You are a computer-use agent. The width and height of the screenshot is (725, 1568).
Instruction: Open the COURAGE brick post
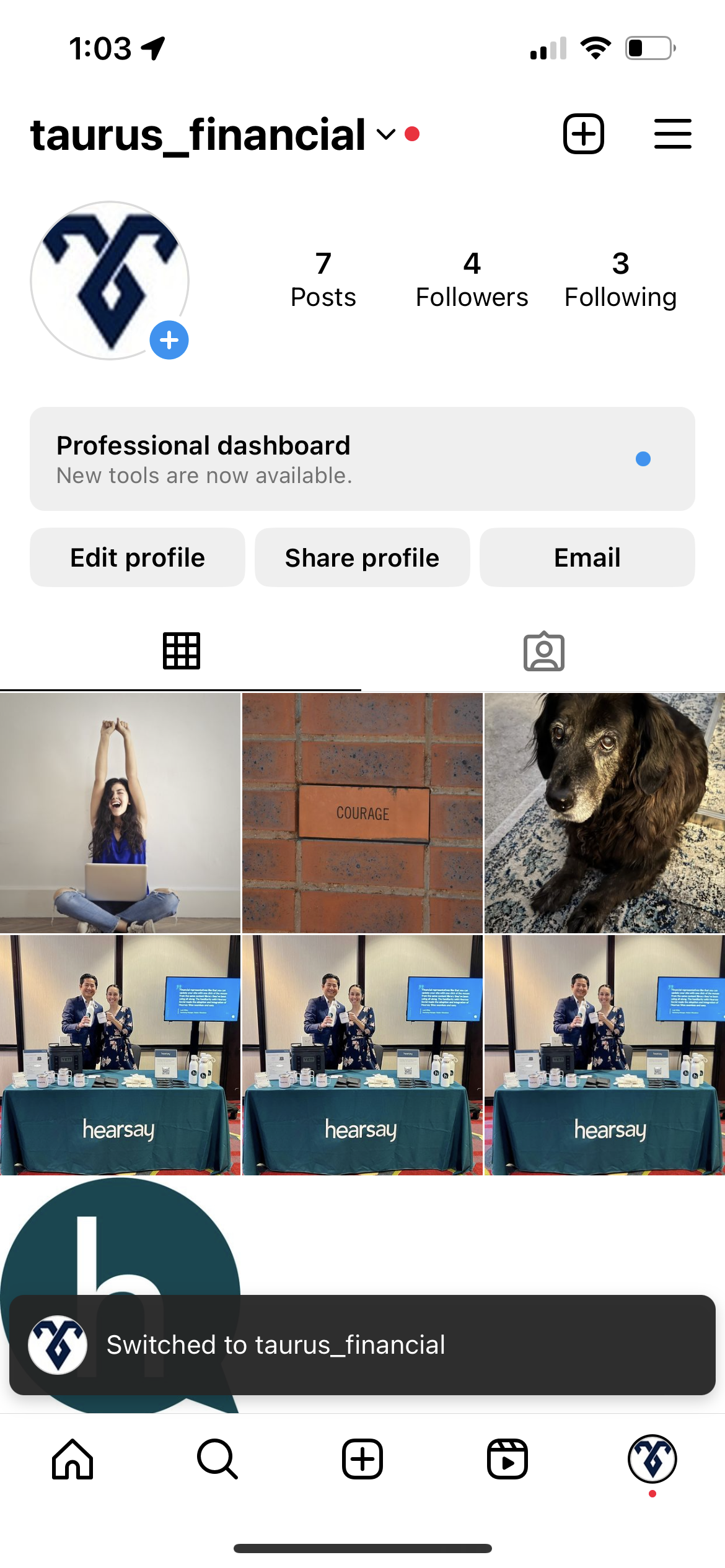[x=362, y=812]
